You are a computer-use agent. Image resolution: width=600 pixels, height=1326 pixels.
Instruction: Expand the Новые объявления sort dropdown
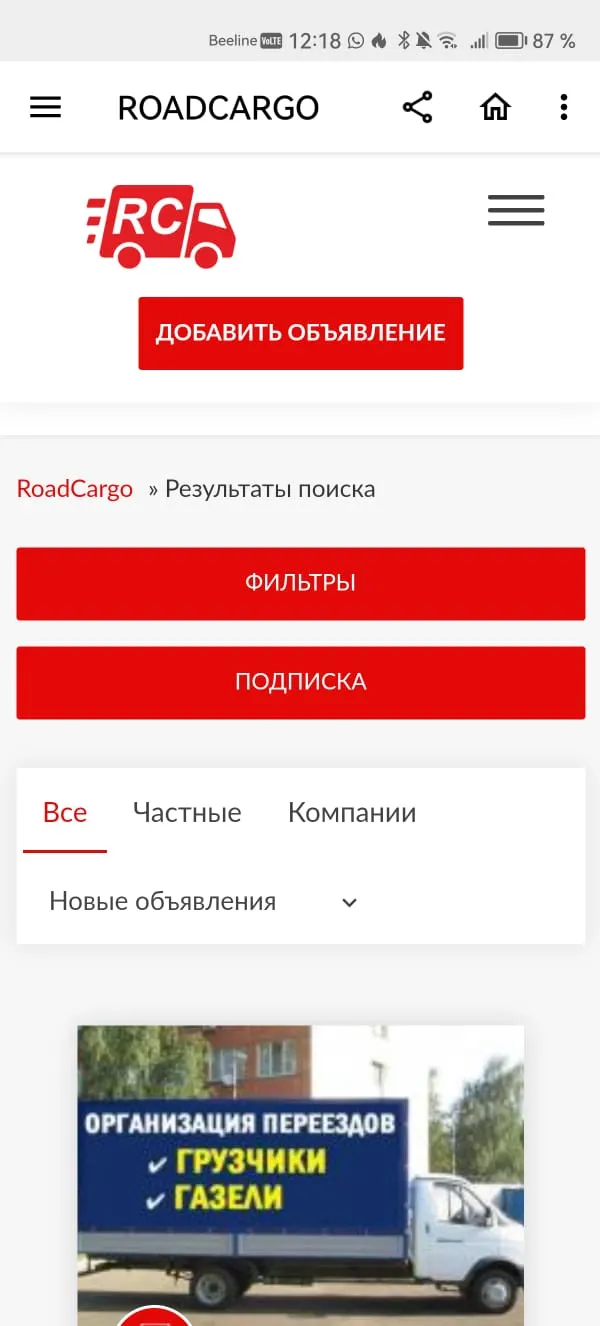pos(204,901)
